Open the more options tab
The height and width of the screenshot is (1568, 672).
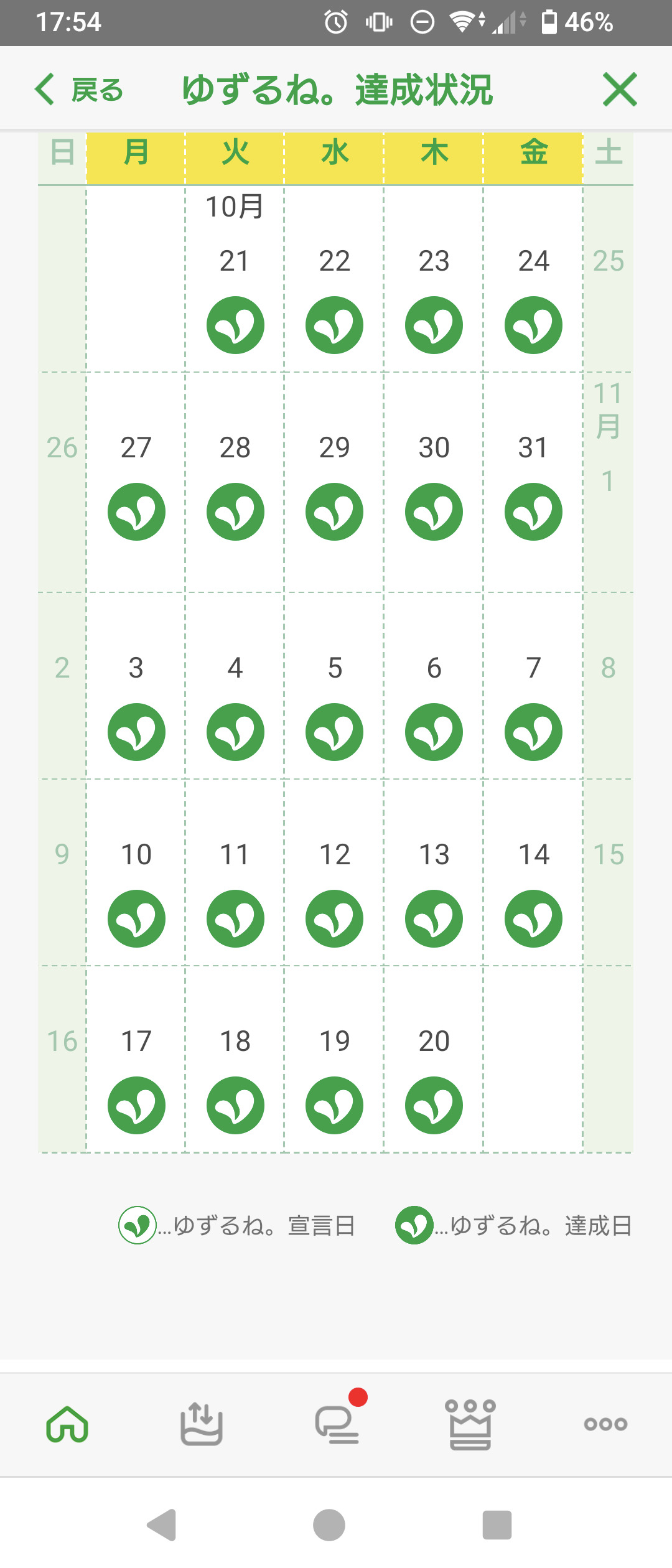tap(605, 1424)
